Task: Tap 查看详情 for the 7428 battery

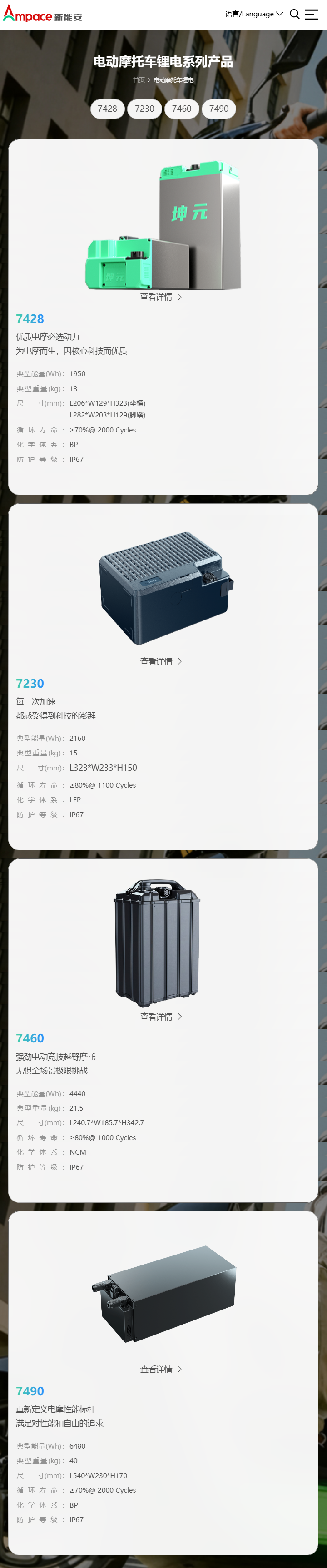Action: (161, 297)
